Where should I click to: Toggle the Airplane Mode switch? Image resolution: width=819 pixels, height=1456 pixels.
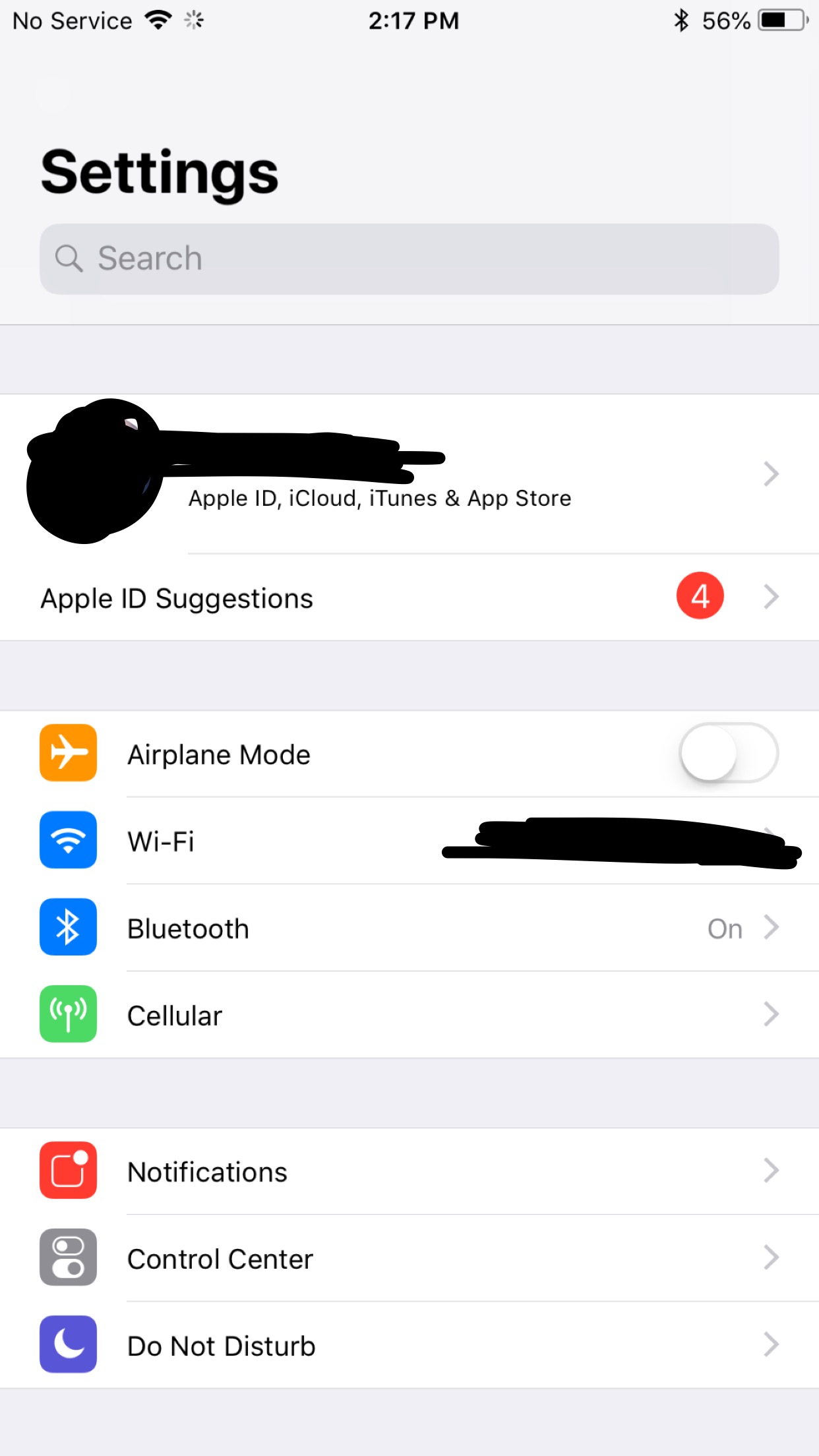coord(729,753)
